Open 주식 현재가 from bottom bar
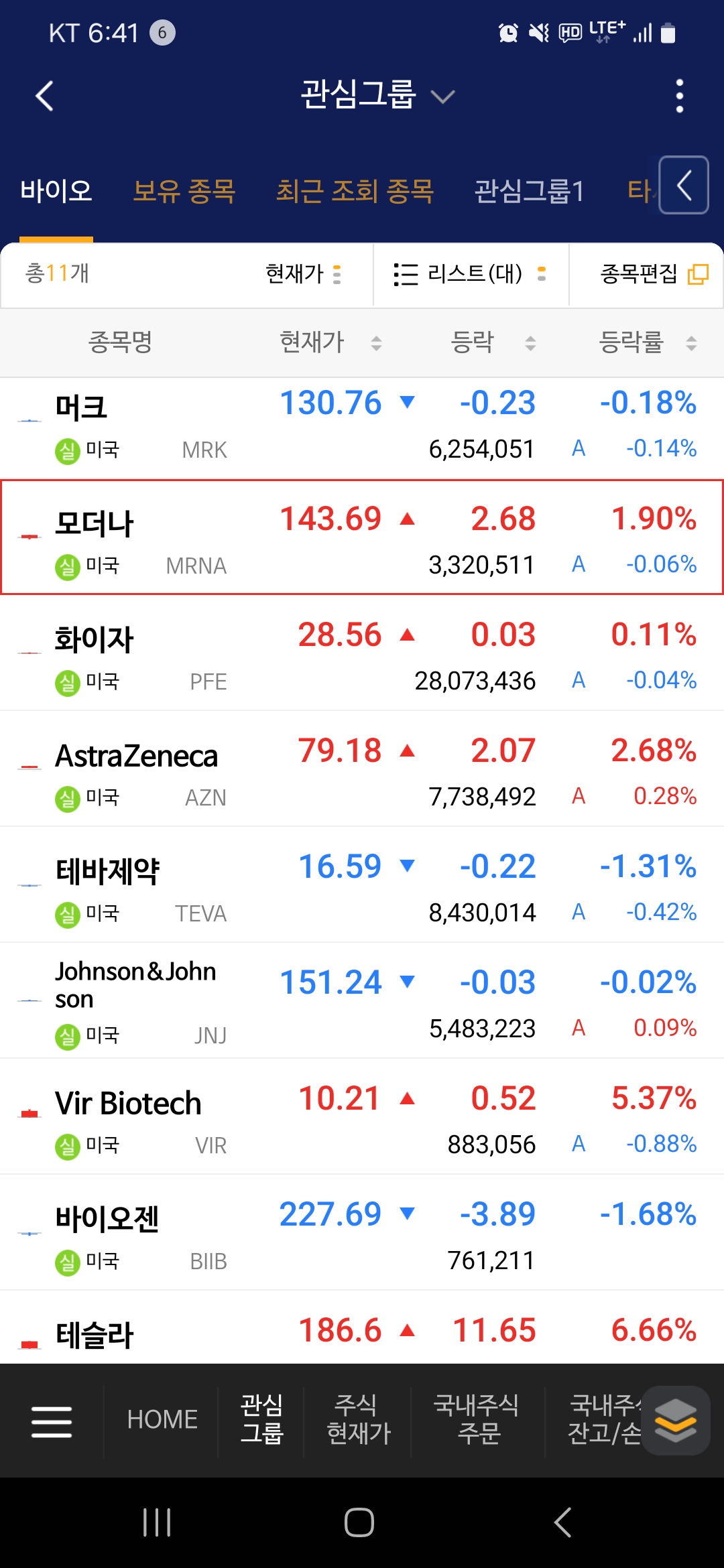Image resolution: width=724 pixels, height=1568 pixels. (358, 1419)
